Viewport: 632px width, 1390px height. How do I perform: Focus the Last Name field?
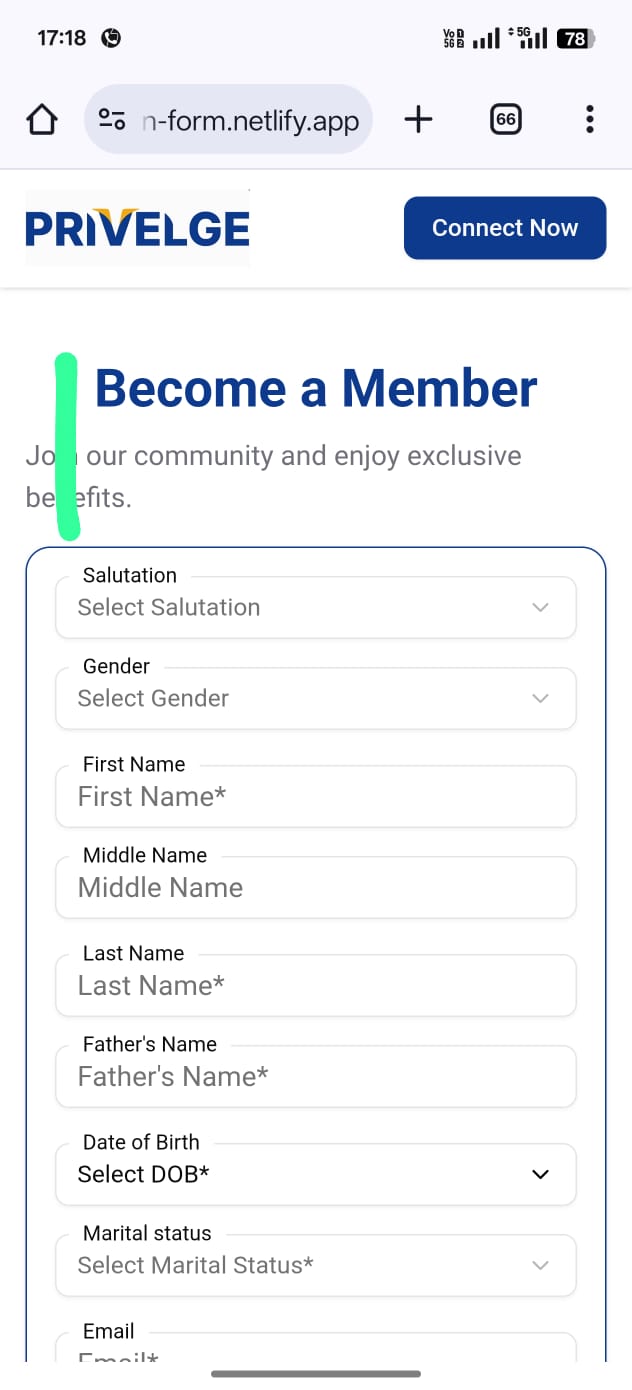pos(315,986)
